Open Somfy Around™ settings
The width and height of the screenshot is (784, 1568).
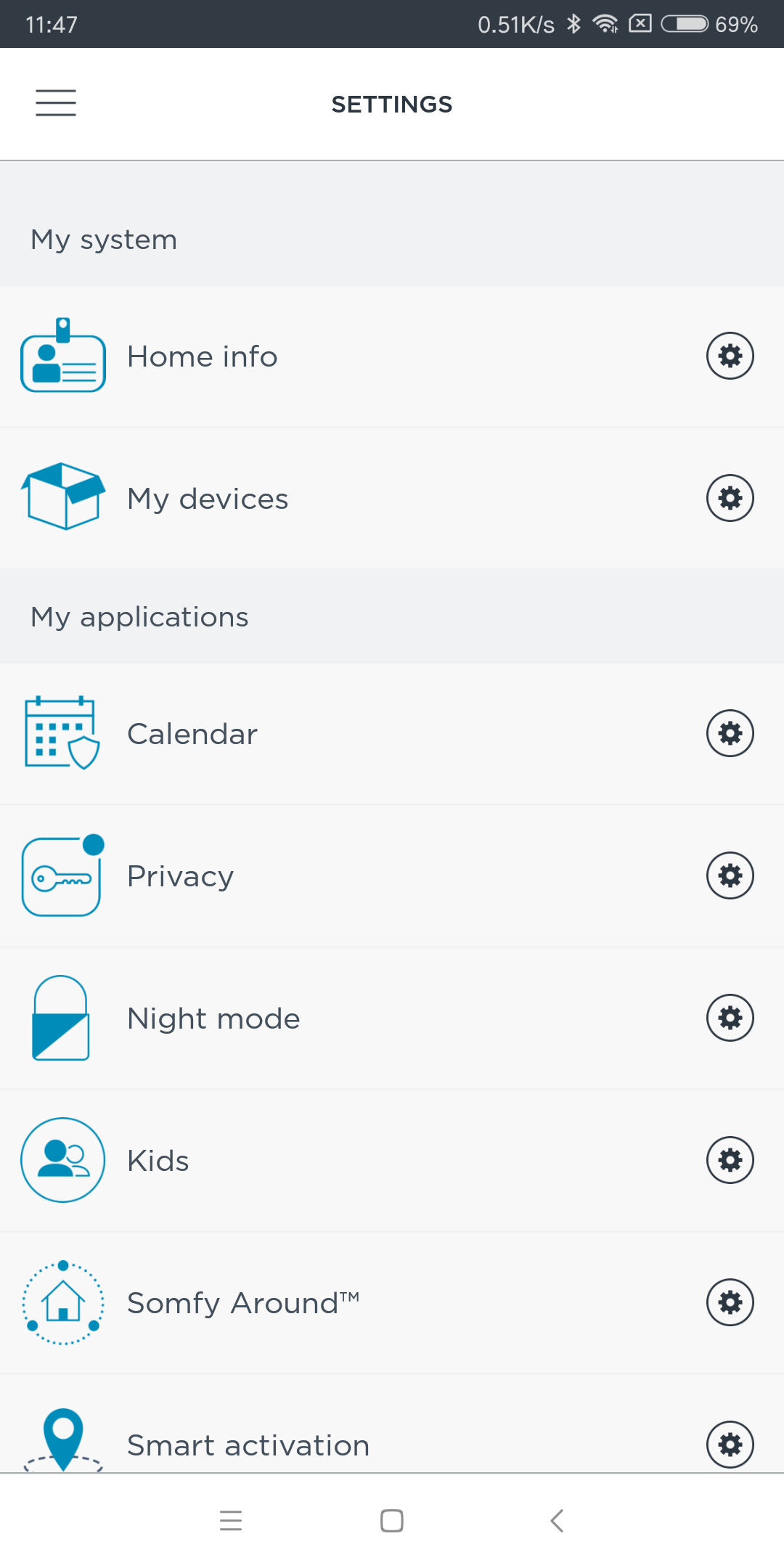pyautogui.click(x=392, y=1303)
